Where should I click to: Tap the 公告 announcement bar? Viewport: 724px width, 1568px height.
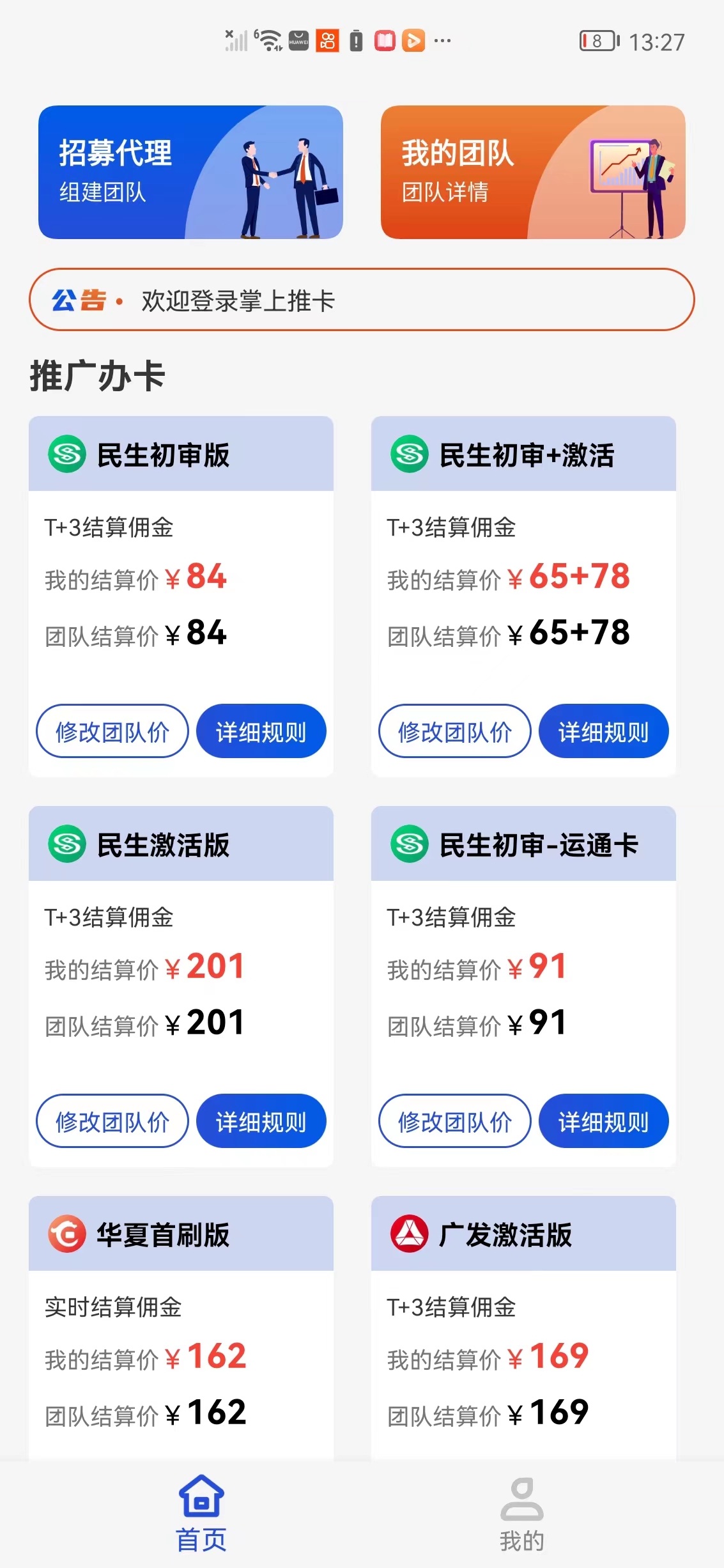click(x=362, y=299)
